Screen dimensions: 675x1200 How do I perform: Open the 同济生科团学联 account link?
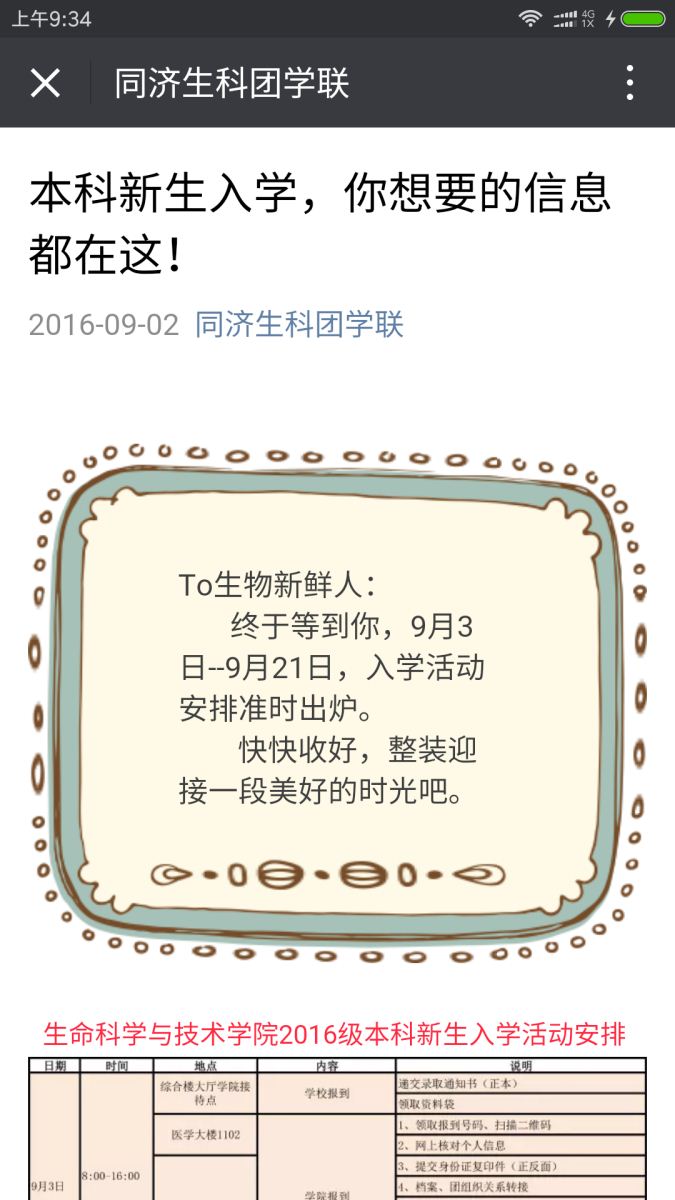(x=299, y=325)
